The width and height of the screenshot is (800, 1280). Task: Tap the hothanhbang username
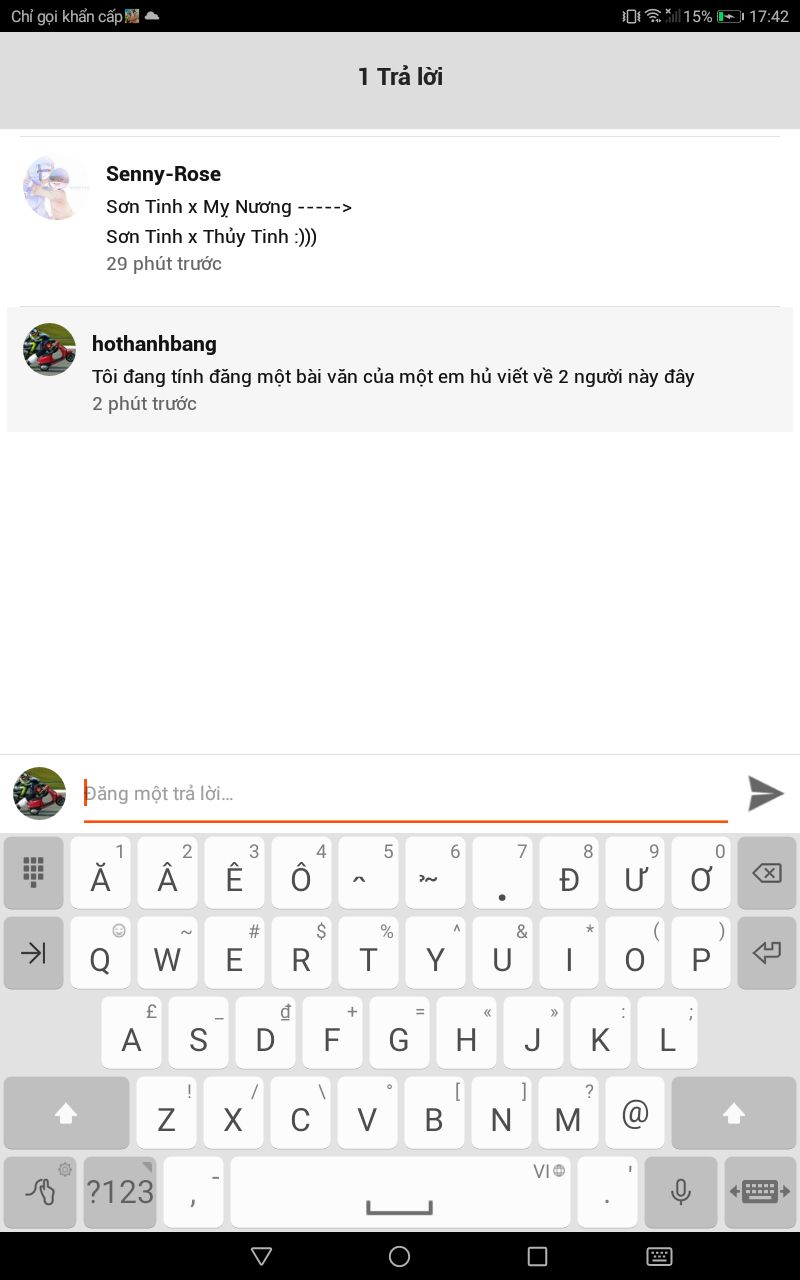click(154, 344)
